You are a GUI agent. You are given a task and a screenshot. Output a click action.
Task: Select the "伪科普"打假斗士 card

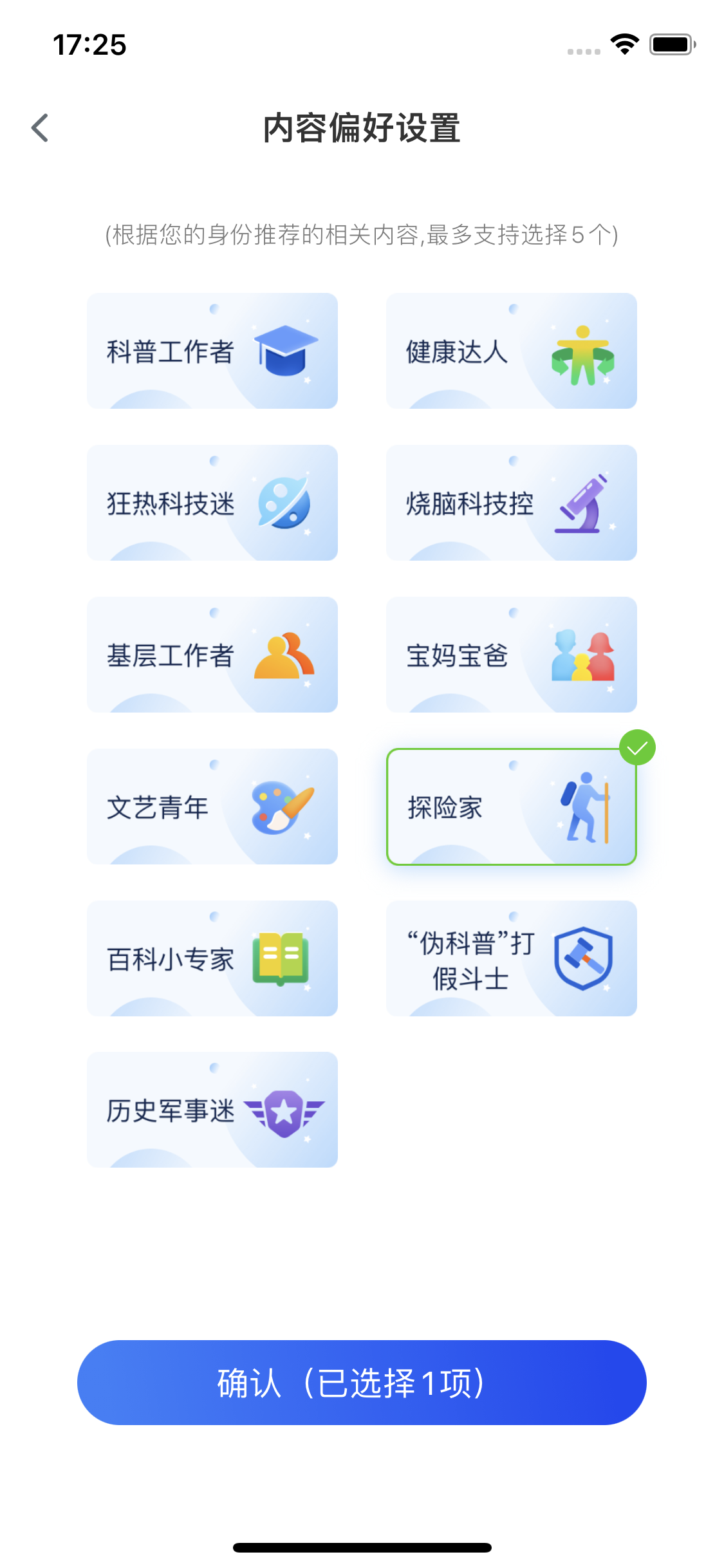coord(511,958)
